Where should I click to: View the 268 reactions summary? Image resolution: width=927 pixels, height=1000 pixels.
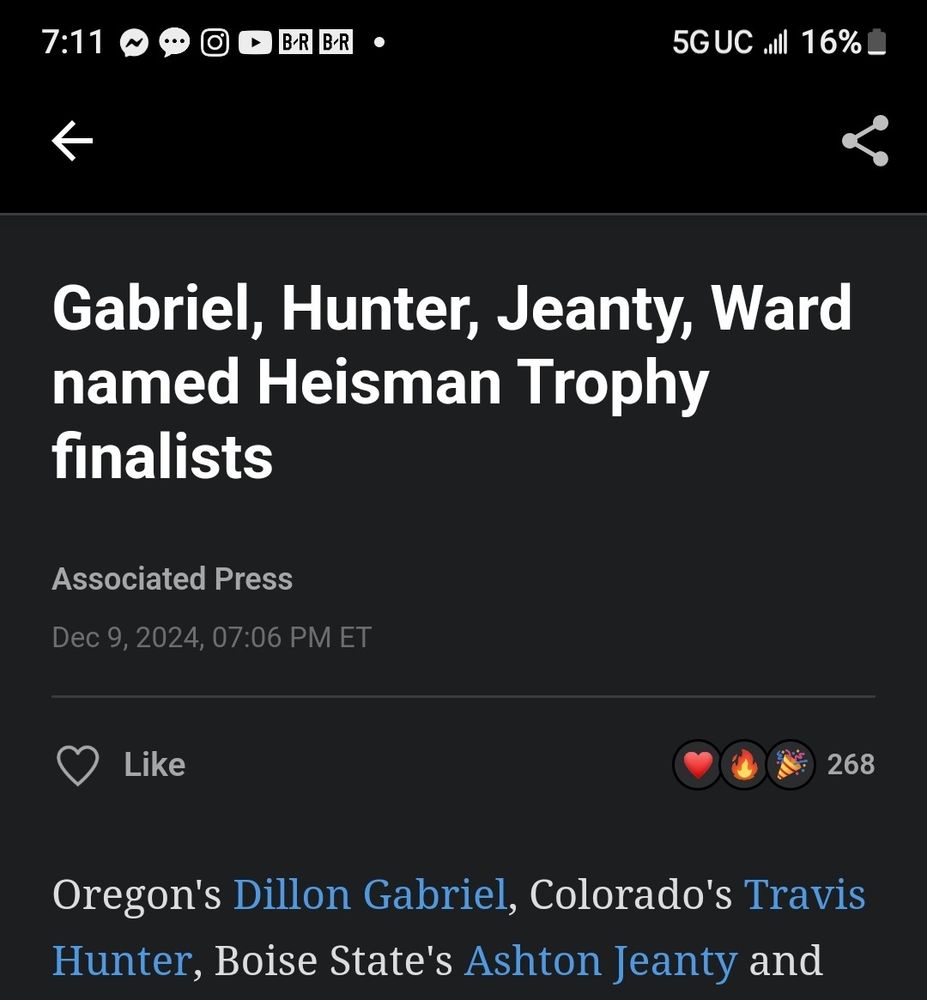pyautogui.click(x=775, y=766)
